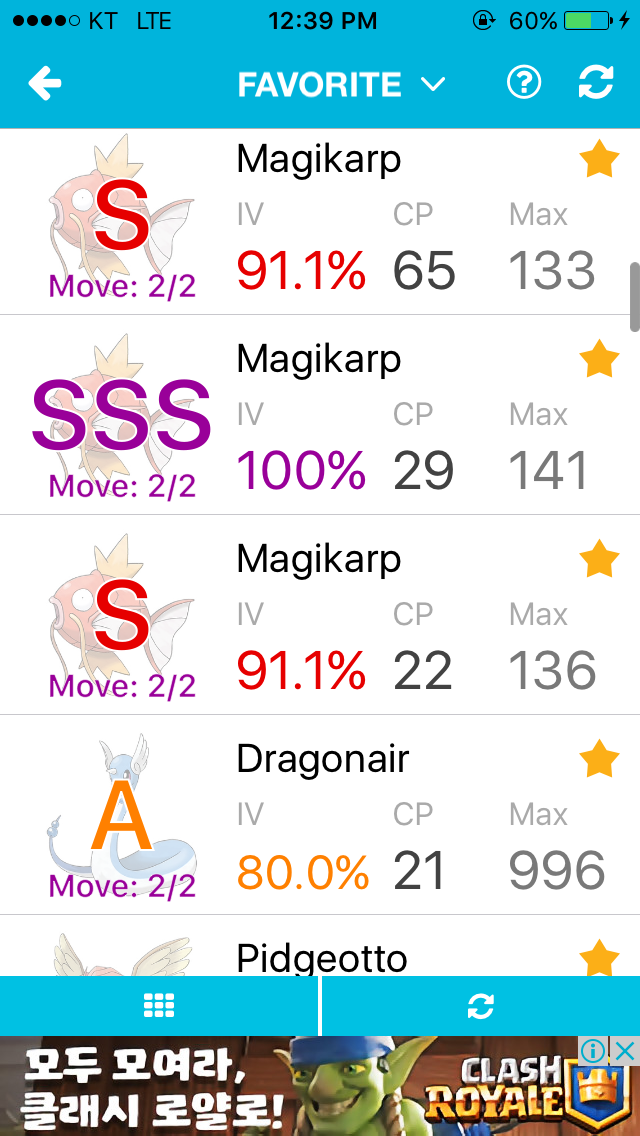This screenshot has width=640, height=1136.
Task: Open the 100% IV Magikarp entry
Action: [320, 415]
